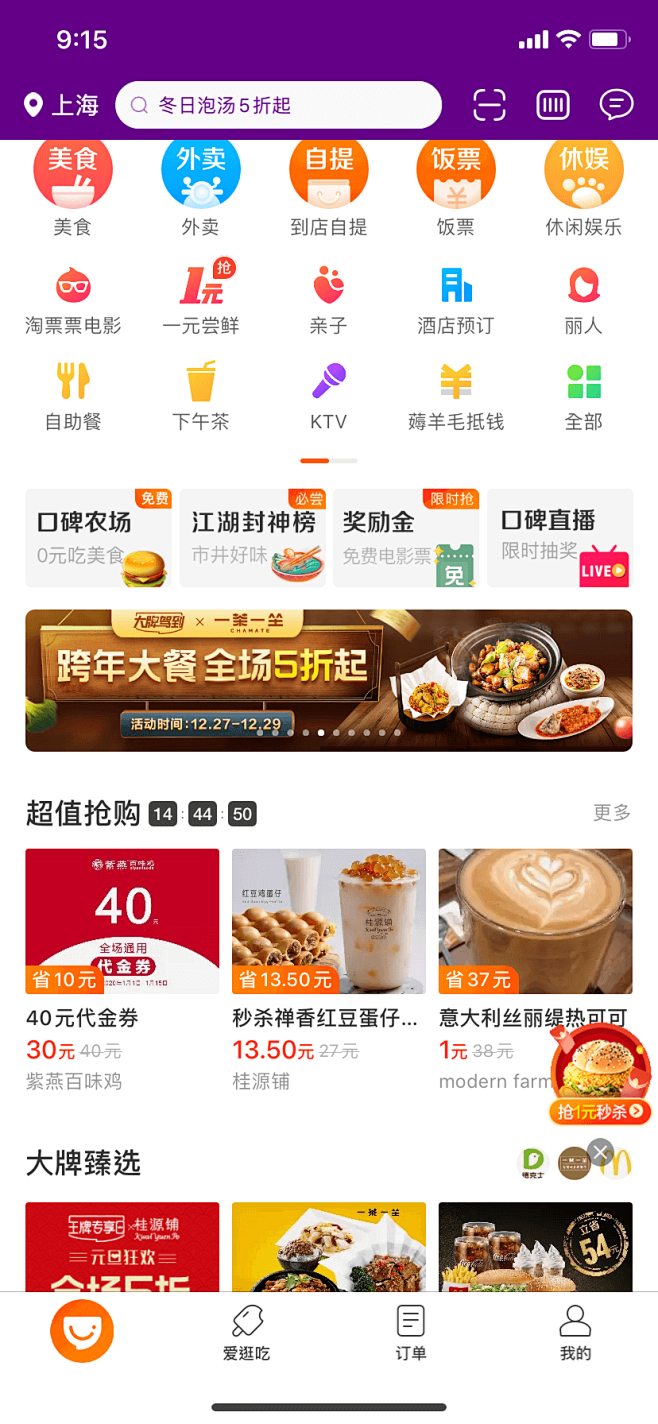658x1424 pixels.
Task: Open the messages chat bubble icon
Action: coord(616,105)
